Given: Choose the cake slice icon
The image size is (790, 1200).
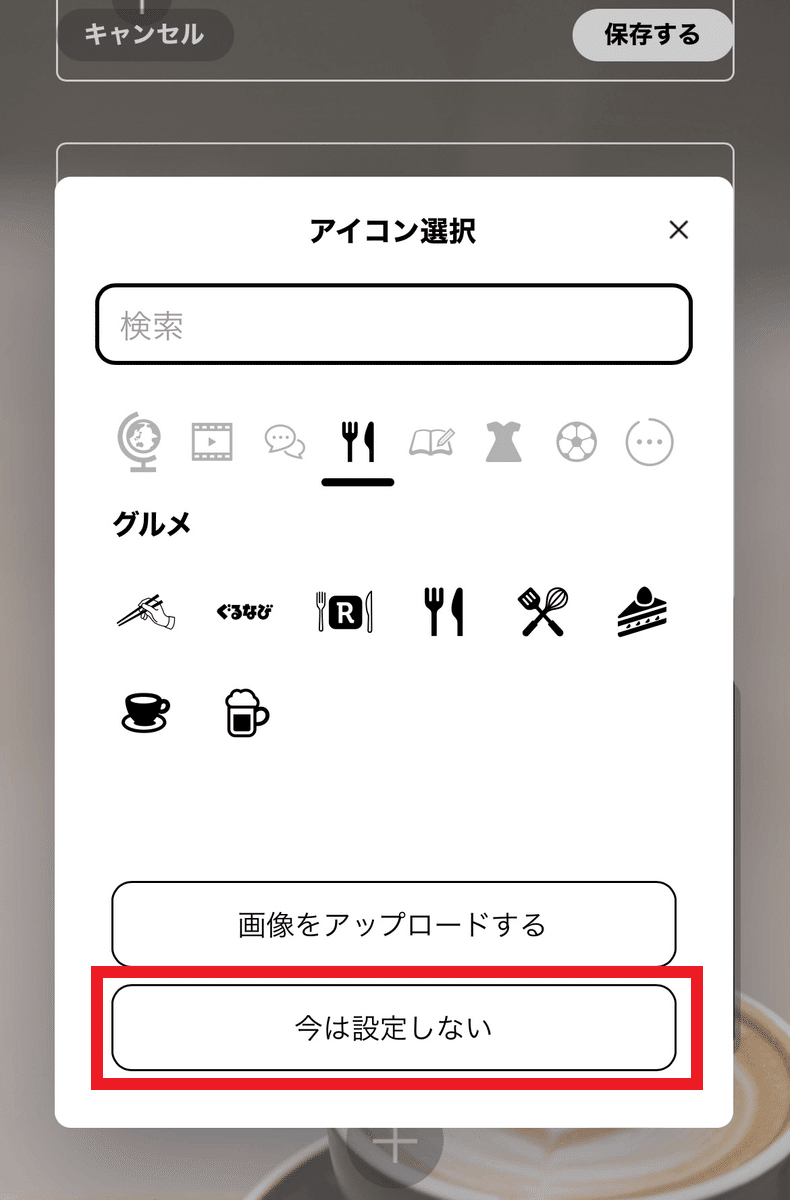Looking at the screenshot, I should [x=642, y=611].
